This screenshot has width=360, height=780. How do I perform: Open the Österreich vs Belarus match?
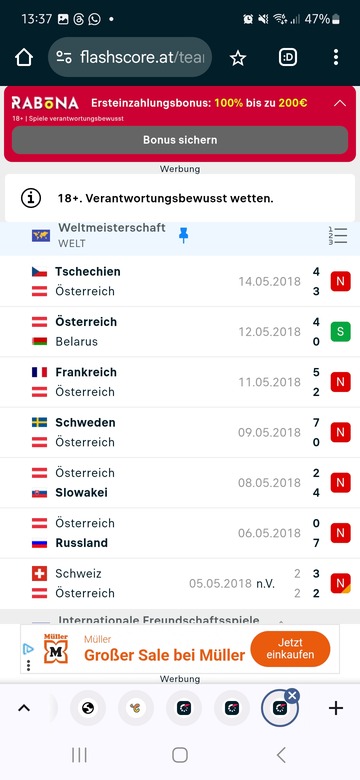180,332
